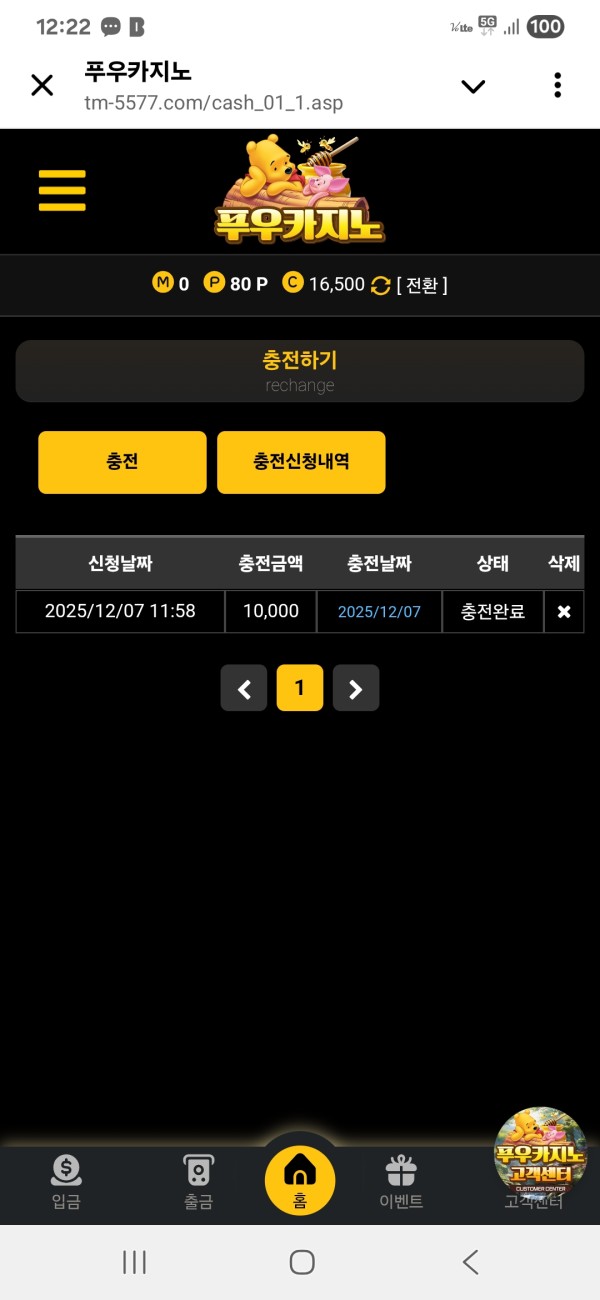Switch to the 출금 tab
Image resolution: width=600 pixels, height=1300 pixels.
(x=198, y=1182)
